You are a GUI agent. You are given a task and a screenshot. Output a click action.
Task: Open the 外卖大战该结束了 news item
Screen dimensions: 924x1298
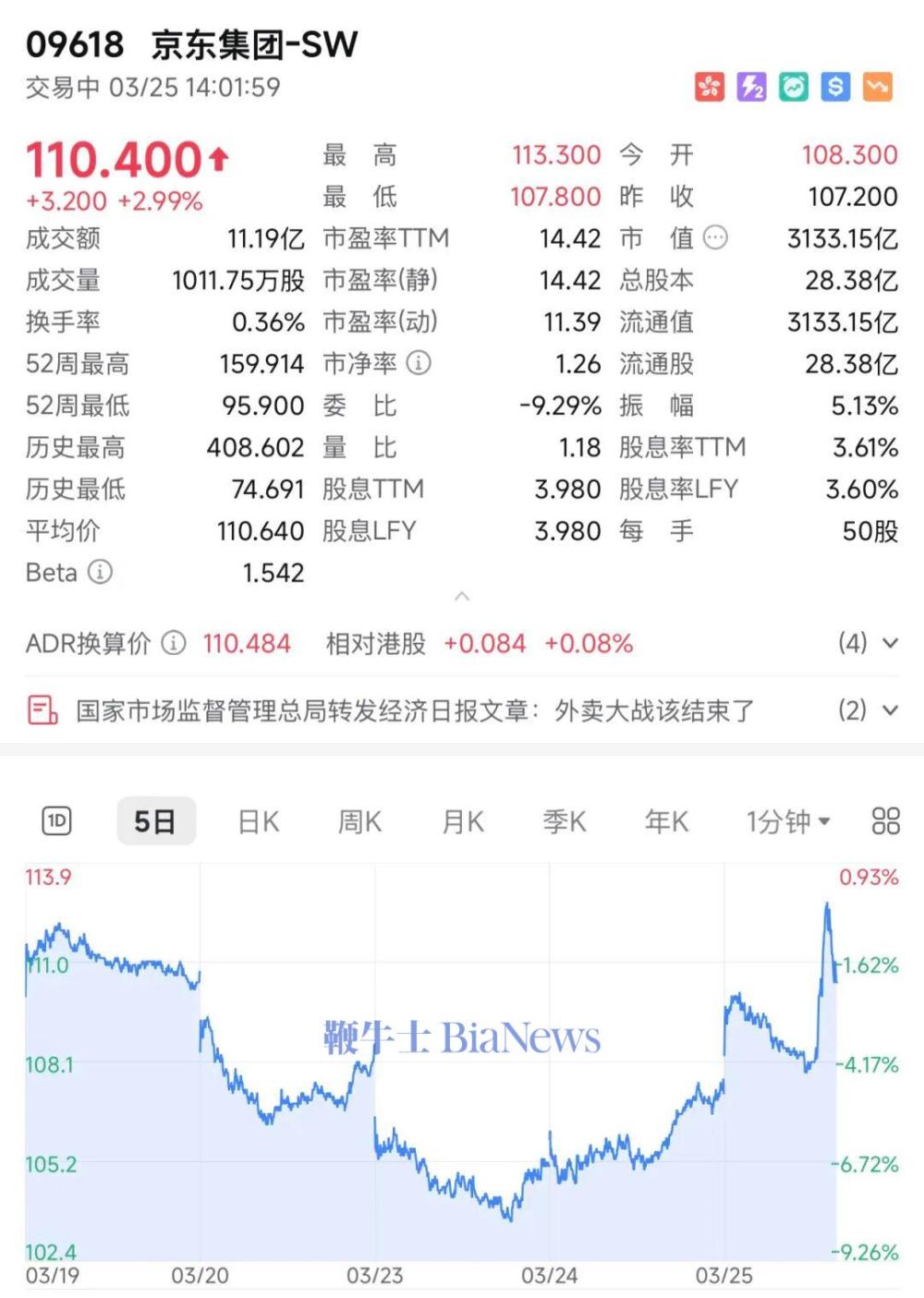coord(415,710)
